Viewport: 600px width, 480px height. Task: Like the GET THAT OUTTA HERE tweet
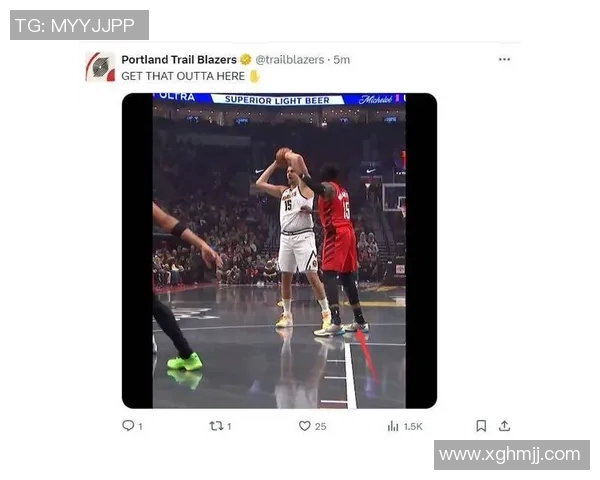click(305, 425)
